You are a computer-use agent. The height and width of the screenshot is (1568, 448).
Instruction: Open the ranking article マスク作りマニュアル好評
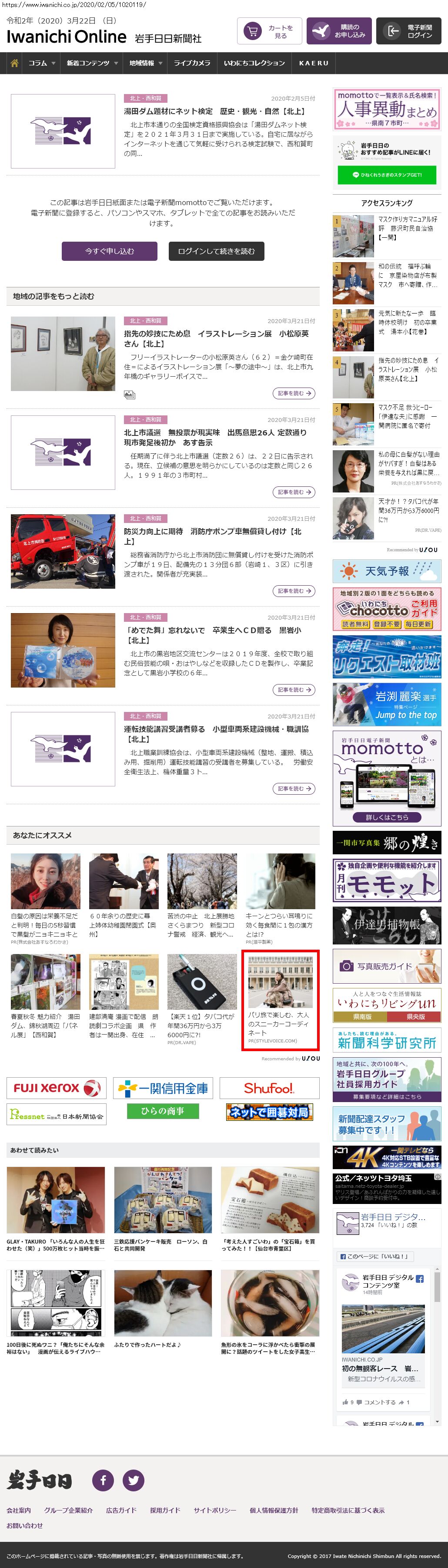point(407,227)
